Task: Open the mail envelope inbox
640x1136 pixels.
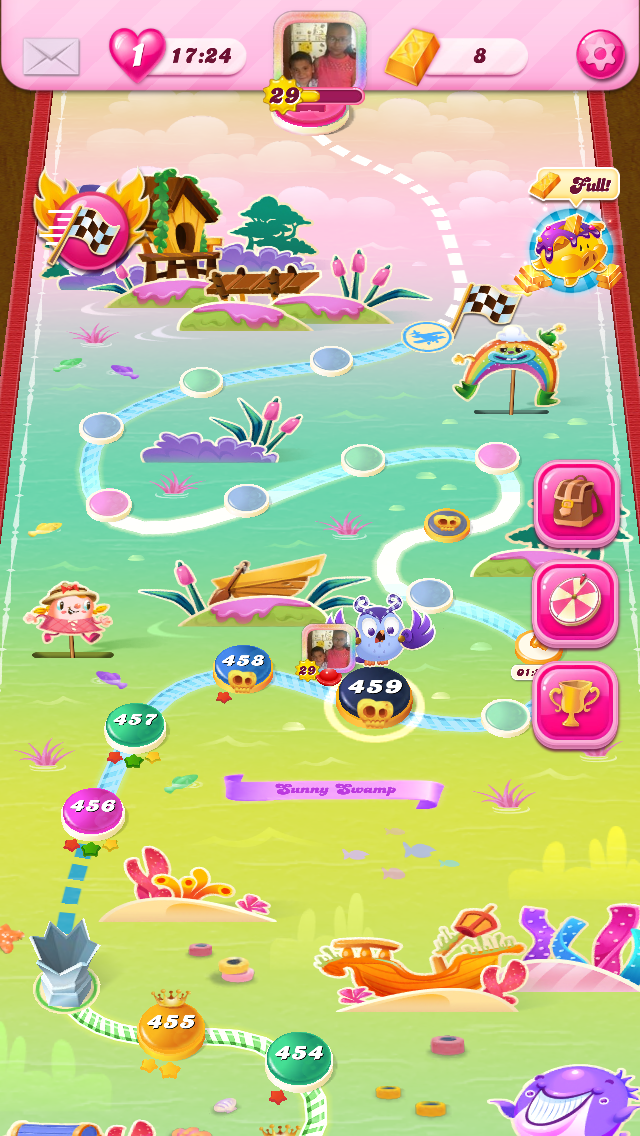Action: point(51,56)
